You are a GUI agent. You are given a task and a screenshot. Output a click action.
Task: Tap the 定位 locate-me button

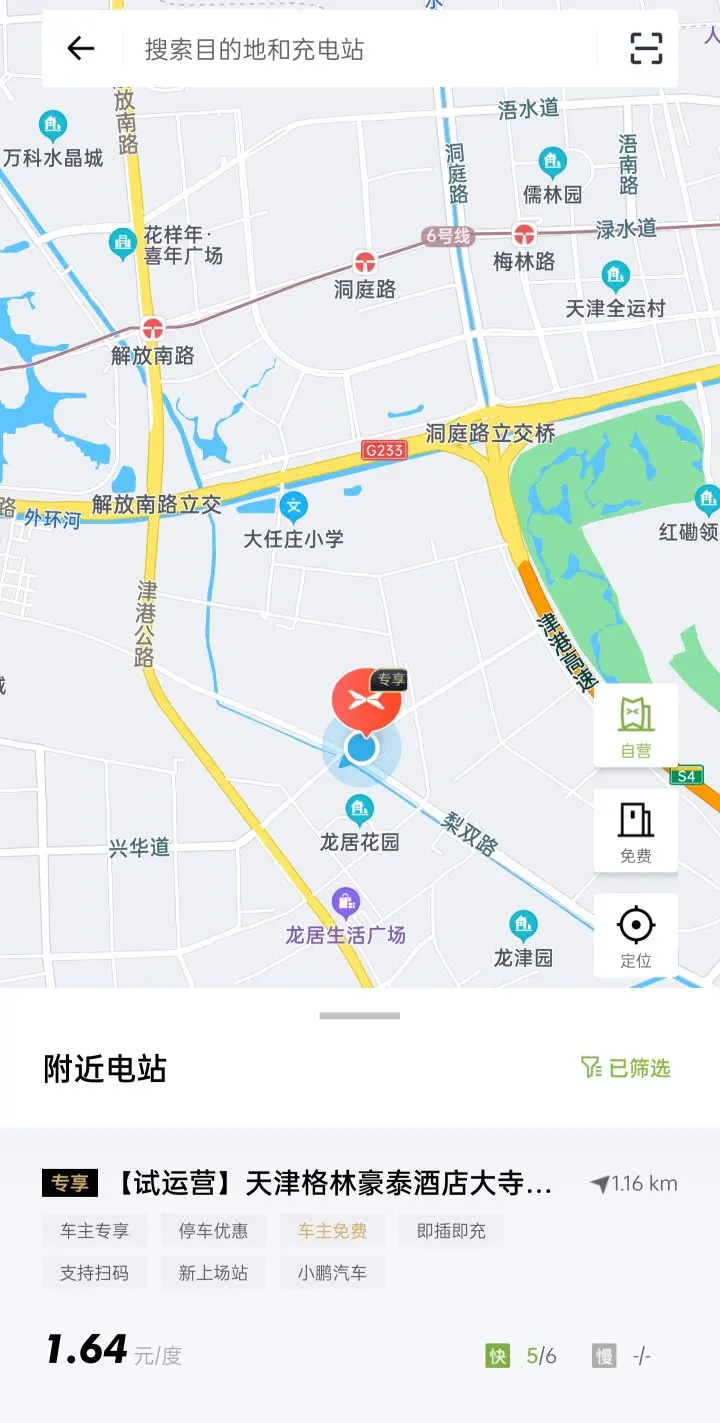coord(636,935)
